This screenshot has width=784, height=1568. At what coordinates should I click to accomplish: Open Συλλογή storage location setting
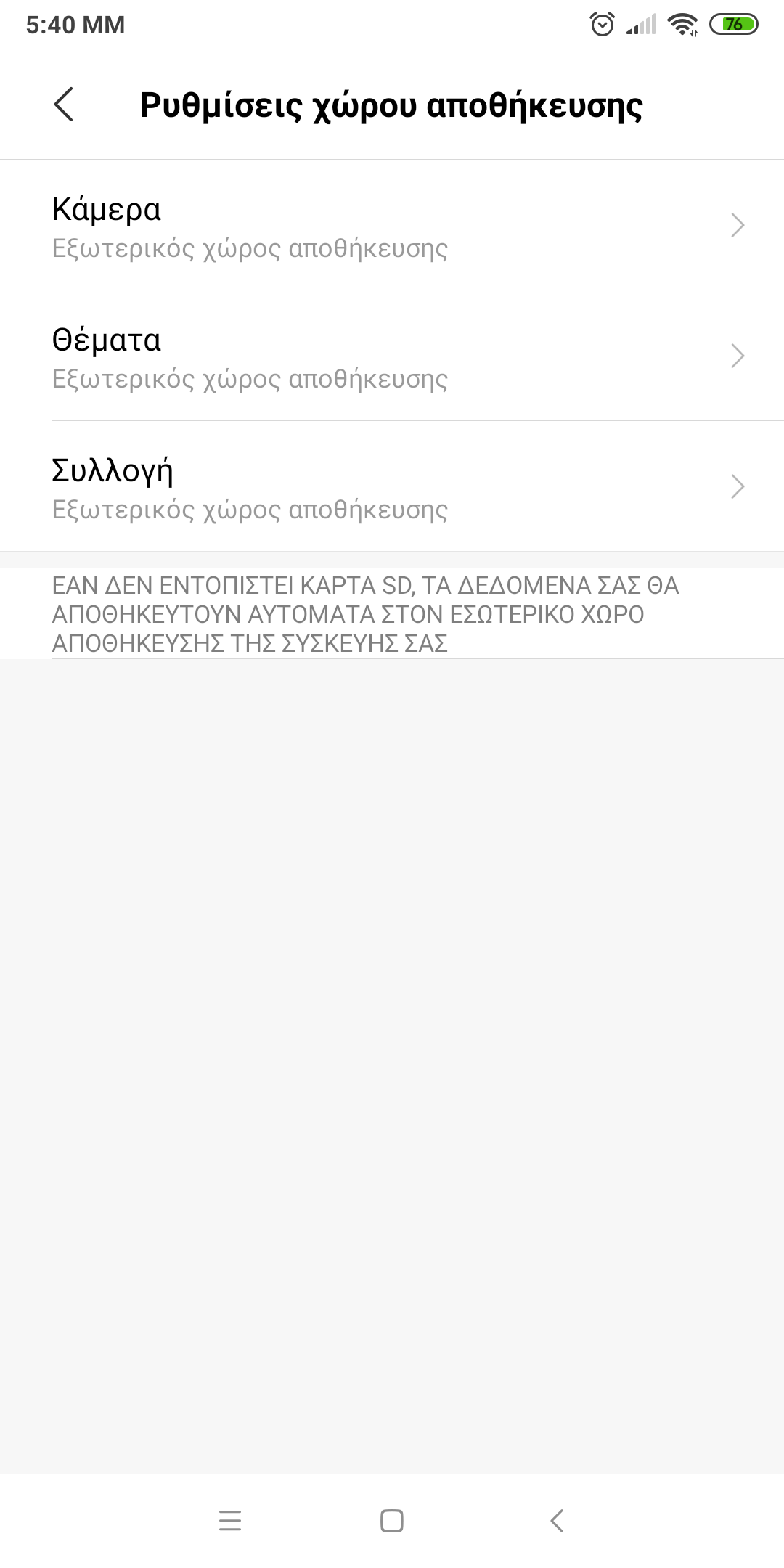(x=392, y=487)
